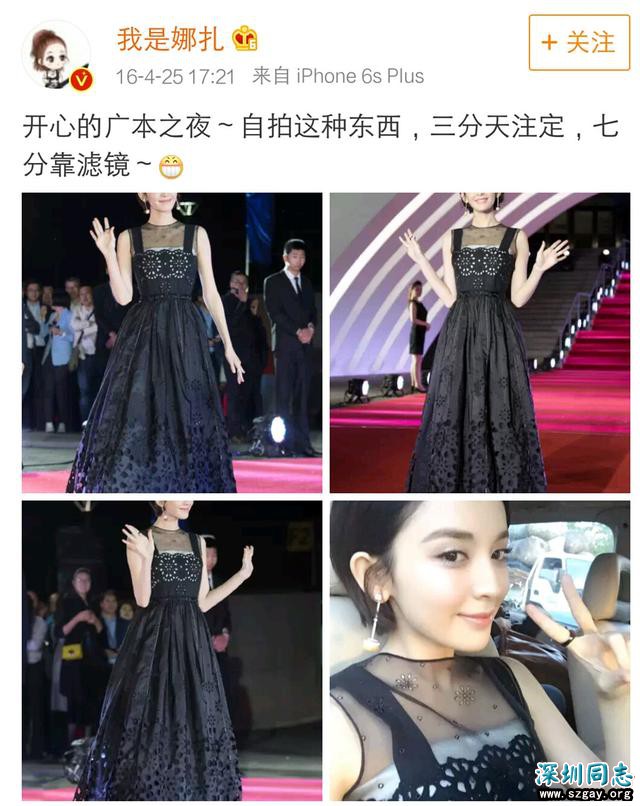Enlarge the car selfie photo
Screen dimensions: 640x806
pyautogui.click(x=480, y=650)
